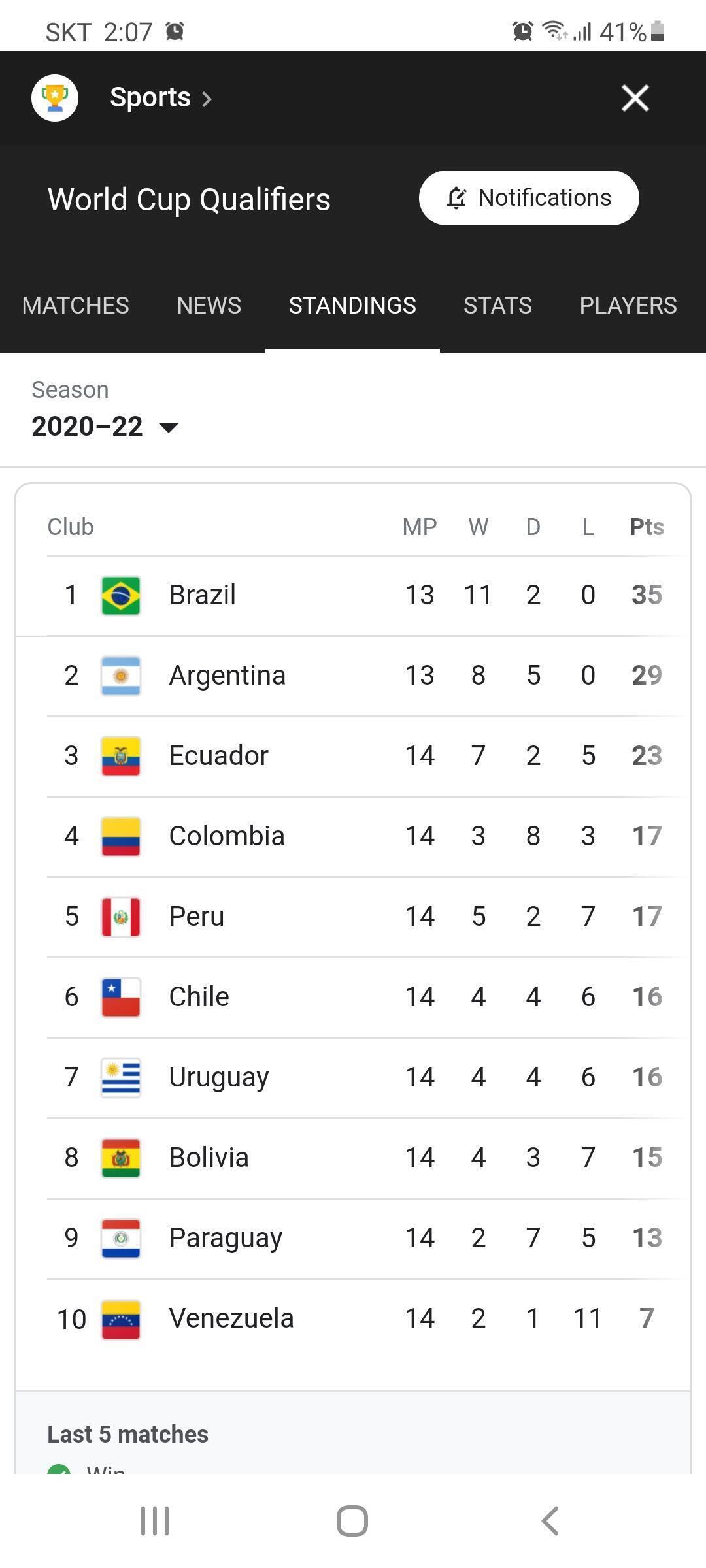This screenshot has height=1568, width=706.
Task: Select the Colombia row
Action: click(x=353, y=837)
